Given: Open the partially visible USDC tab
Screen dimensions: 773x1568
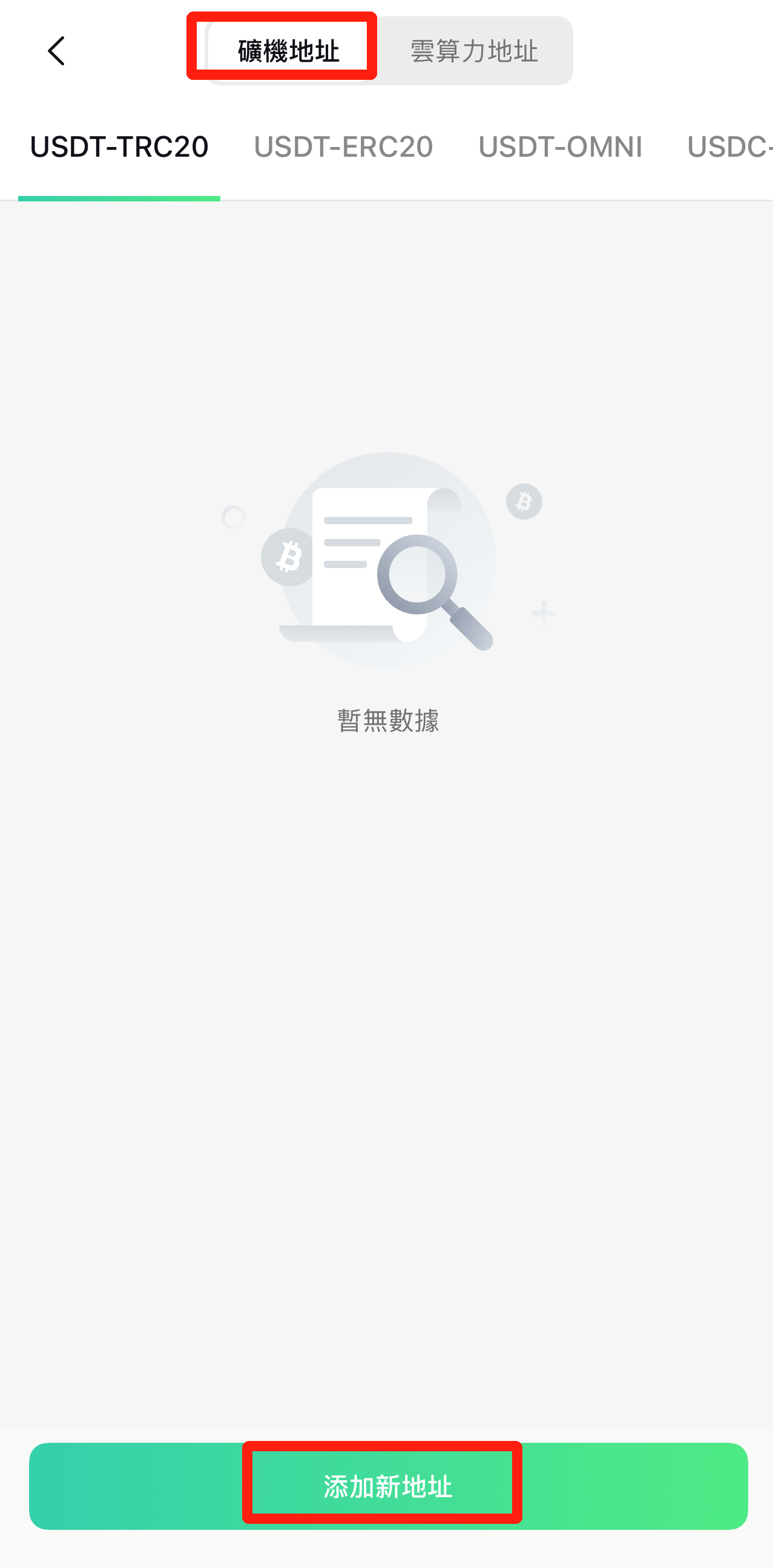Looking at the screenshot, I should tap(730, 146).
